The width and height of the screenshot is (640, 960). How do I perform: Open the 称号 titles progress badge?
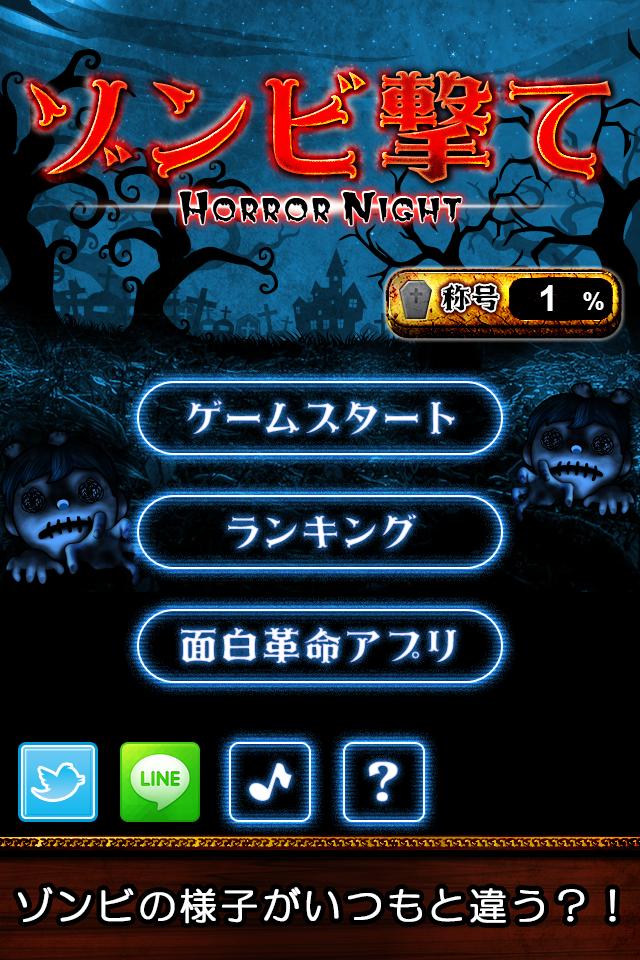[x=502, y=299]
